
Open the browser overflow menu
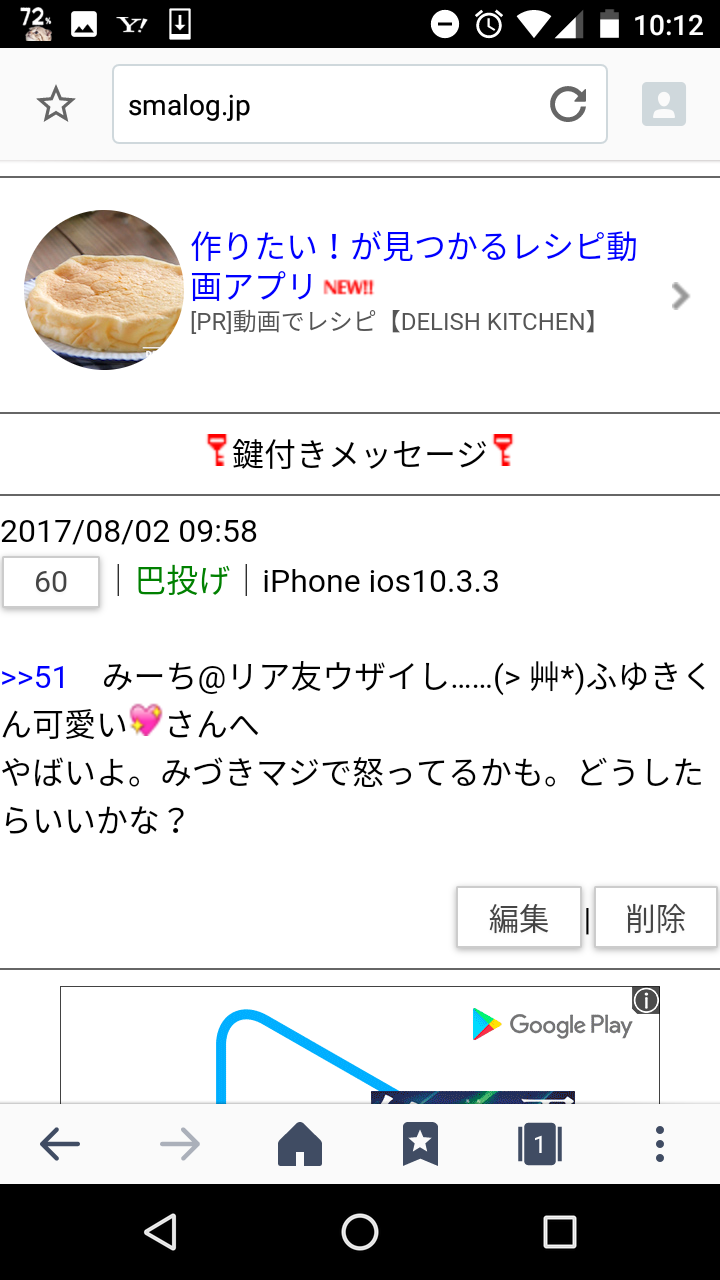click(660, 1145)
